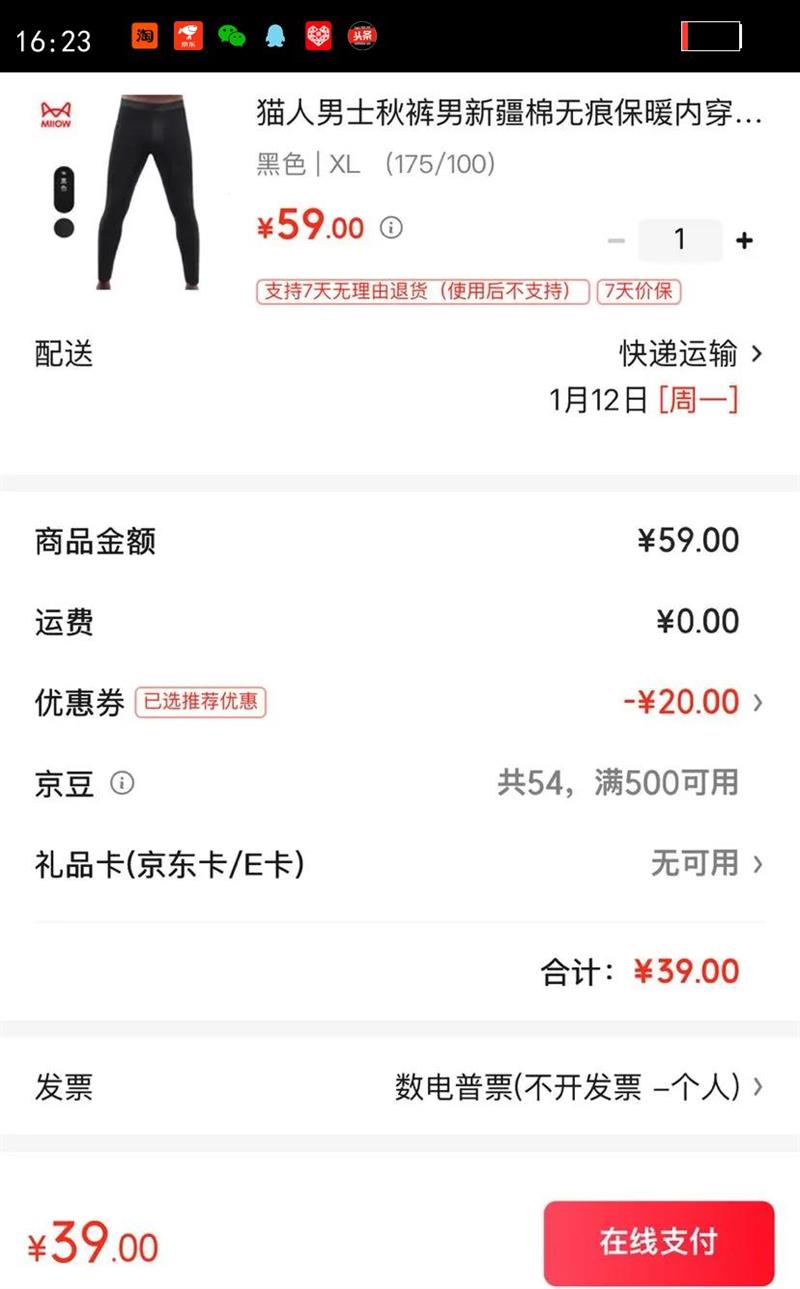Toggle the 已选推荐优惠 recommended coupon
Screen dimensions: 800x1289
pyautogui.click(x=200, y=703)
